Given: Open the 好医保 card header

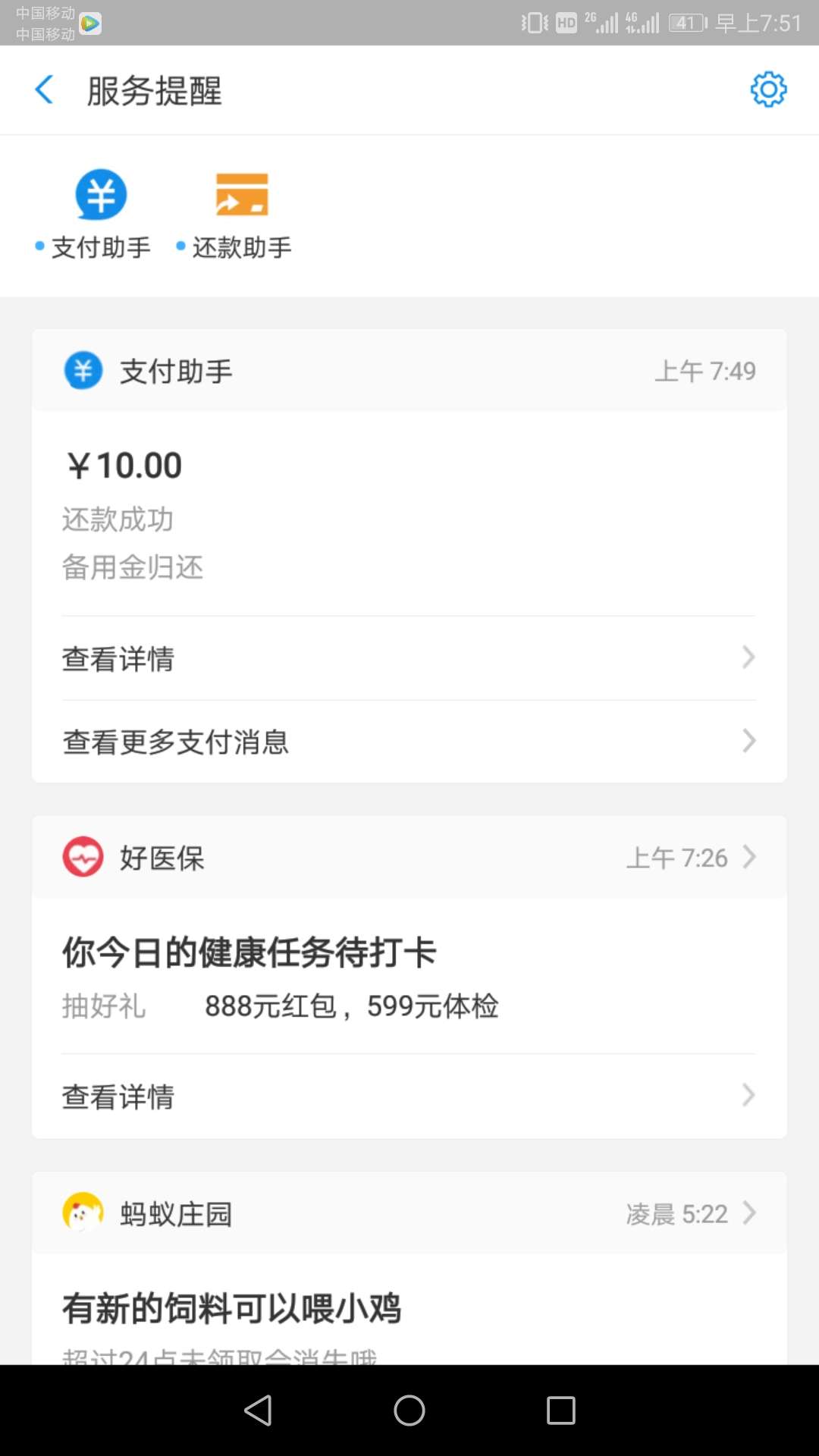Looking at the screenshot, I should tap(409, 858).
